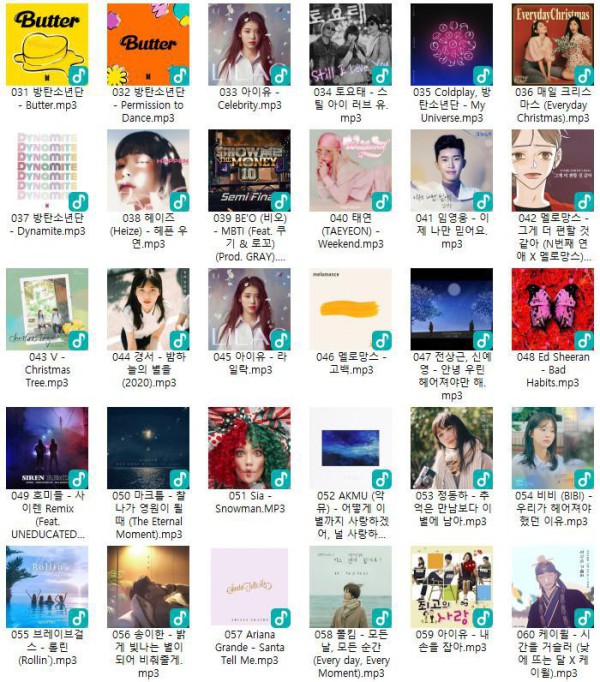Screen dimensions: 600x682
Task: Open the 055 Rollin'.mp3 file
Action: click(x=46, y=587)
